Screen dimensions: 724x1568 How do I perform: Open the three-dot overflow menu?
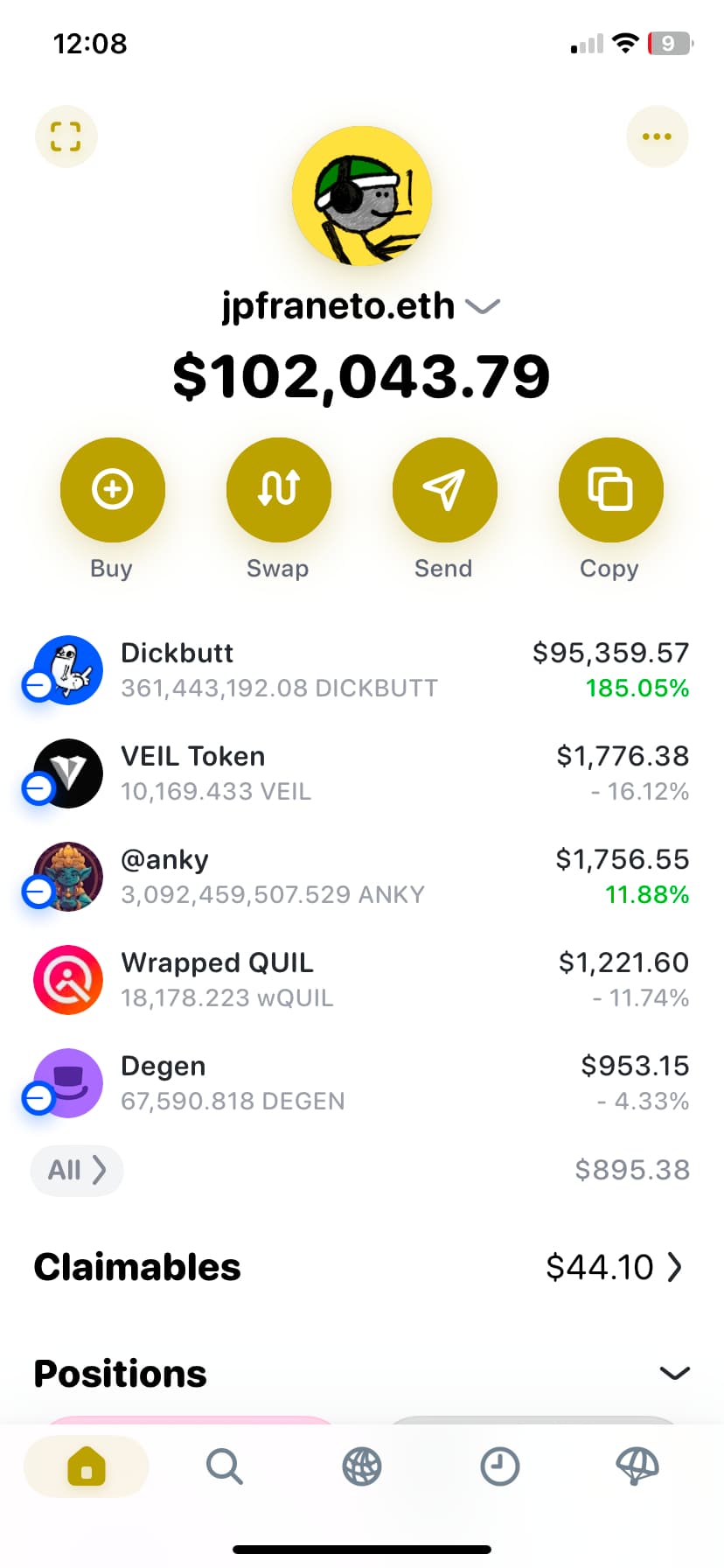point(657,136)
